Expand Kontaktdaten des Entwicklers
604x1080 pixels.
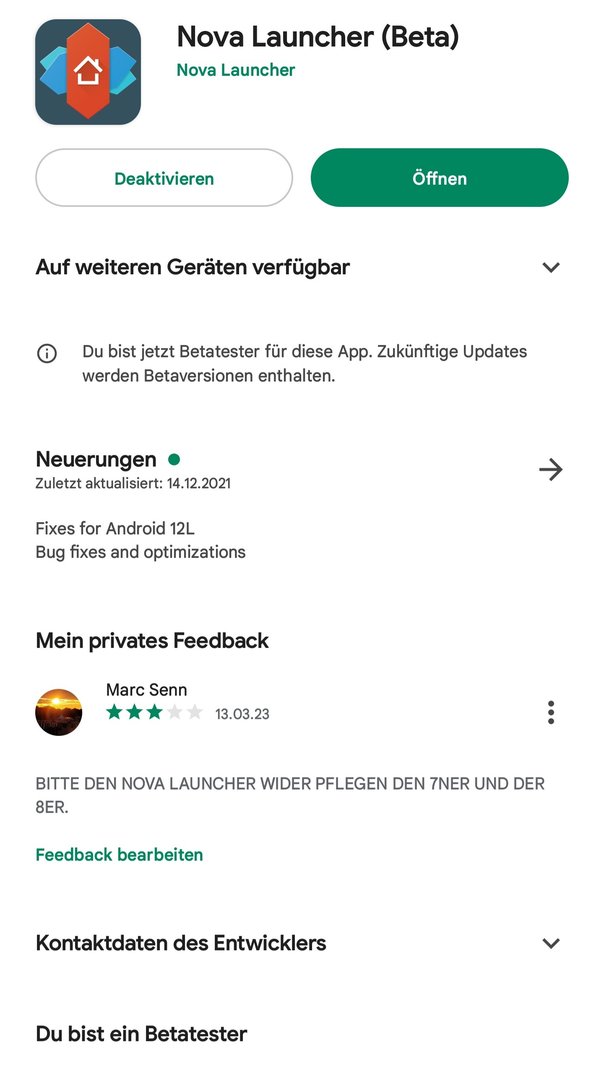[550, 943]
